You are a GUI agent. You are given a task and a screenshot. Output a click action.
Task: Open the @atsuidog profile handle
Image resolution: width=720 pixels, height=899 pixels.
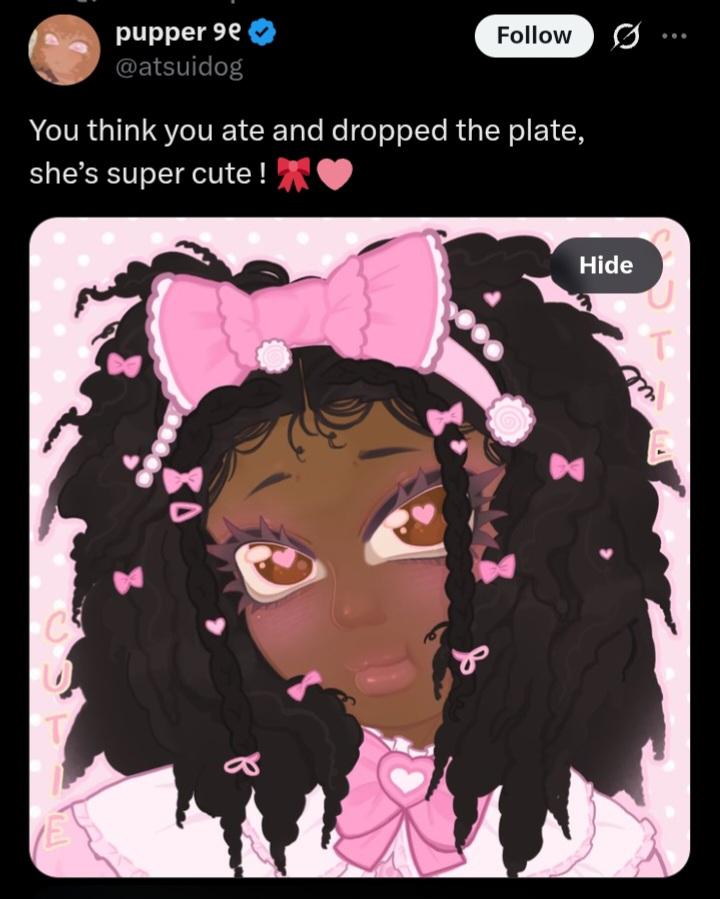click(x=179, y=67)
